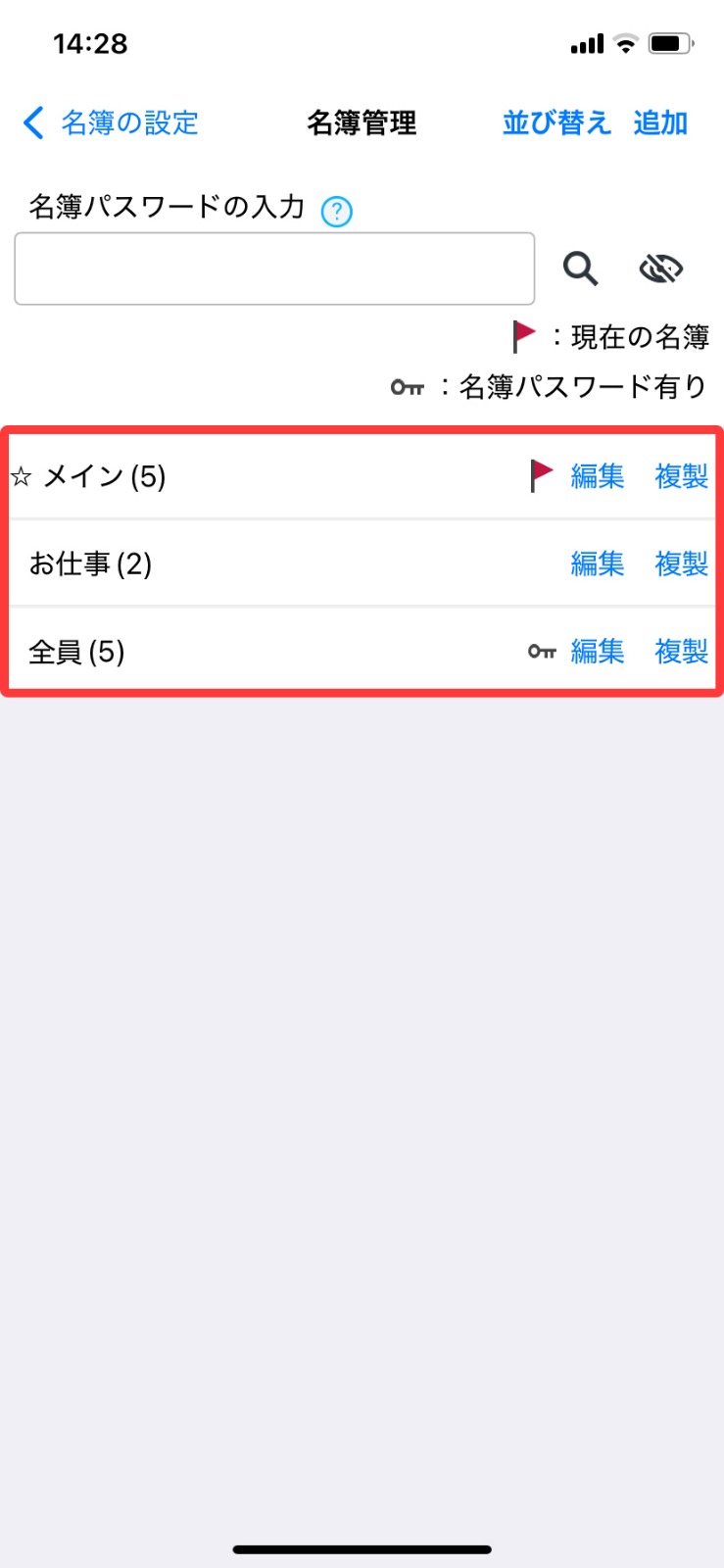Duplicate the お仕事 roster
Image resolution: width=724 pixels, height=1568 pixels.
point(682,564)
